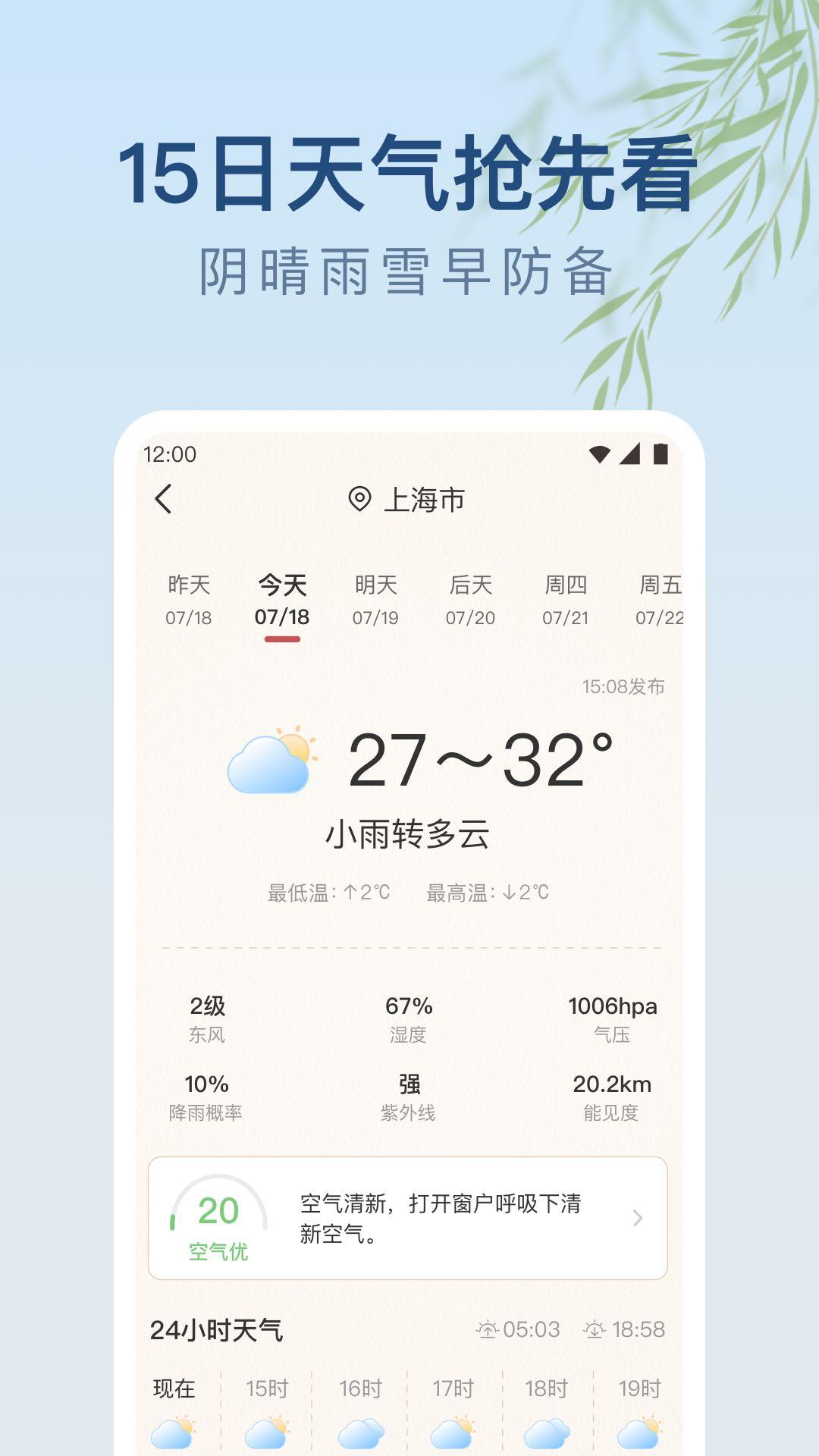Click the Wi-Fi icon in the status bar
This screenshot has height=1456, width=819.
tap(600, 453)
